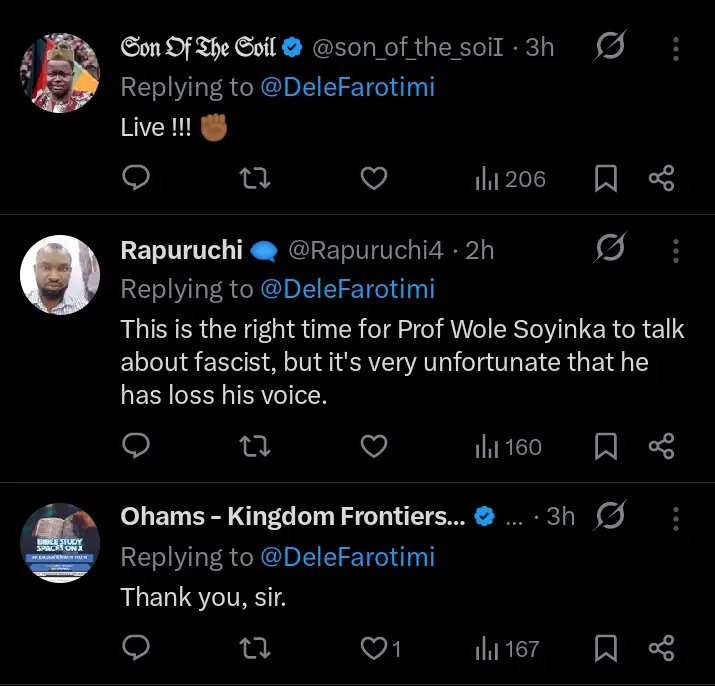View analytics for Ohams' reply with 167 views

pyautogui.click(x=508, y=649)
